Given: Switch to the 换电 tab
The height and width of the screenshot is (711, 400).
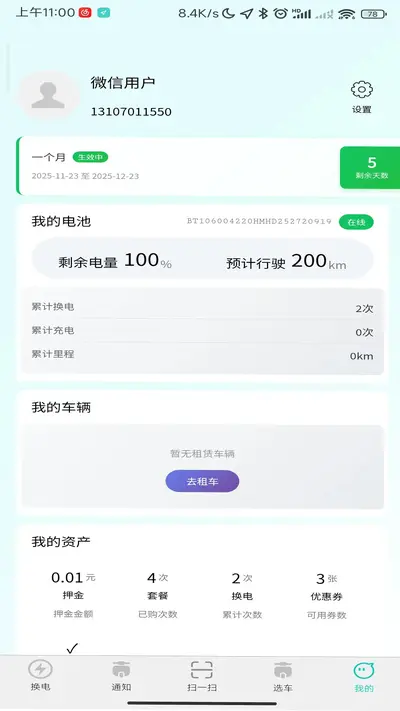Looking at the screenshot, I should [x=40, y=676].
